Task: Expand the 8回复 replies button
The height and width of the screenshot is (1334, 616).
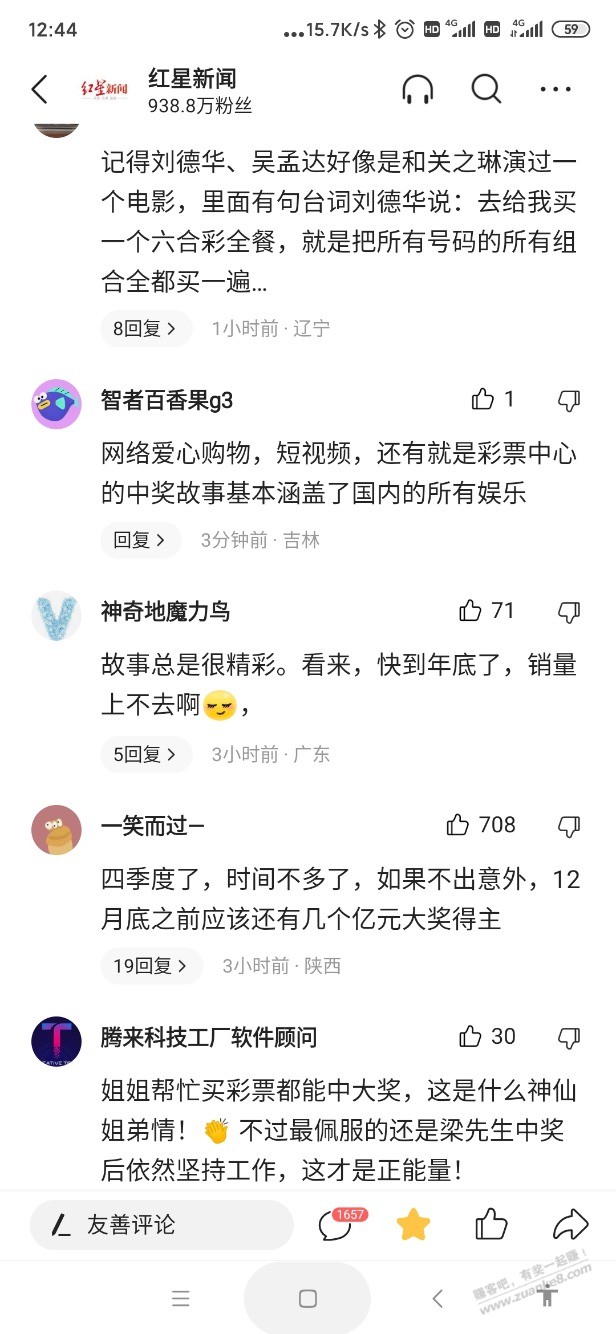Action: click(x=145, y=328)
